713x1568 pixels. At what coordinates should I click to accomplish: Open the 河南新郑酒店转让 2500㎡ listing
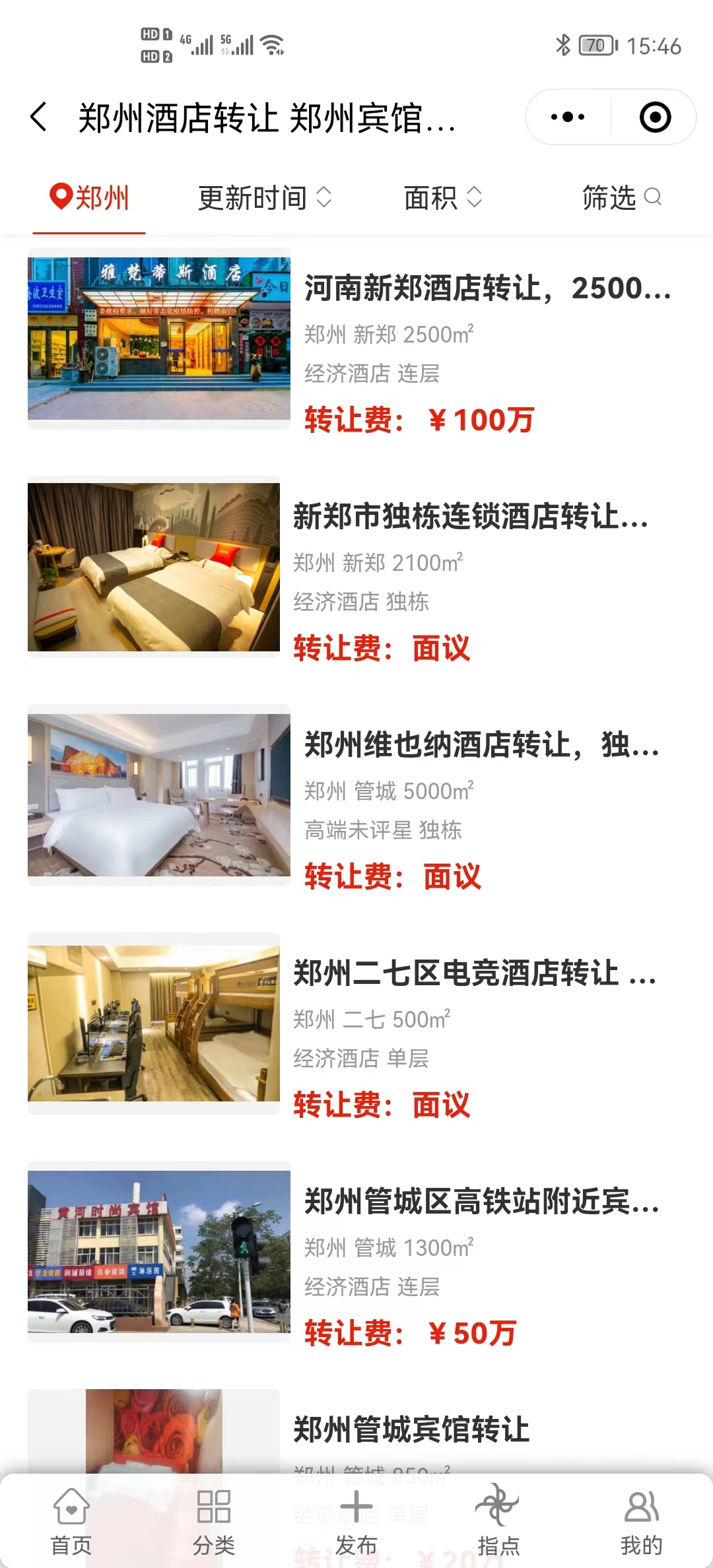pos(487,288)
